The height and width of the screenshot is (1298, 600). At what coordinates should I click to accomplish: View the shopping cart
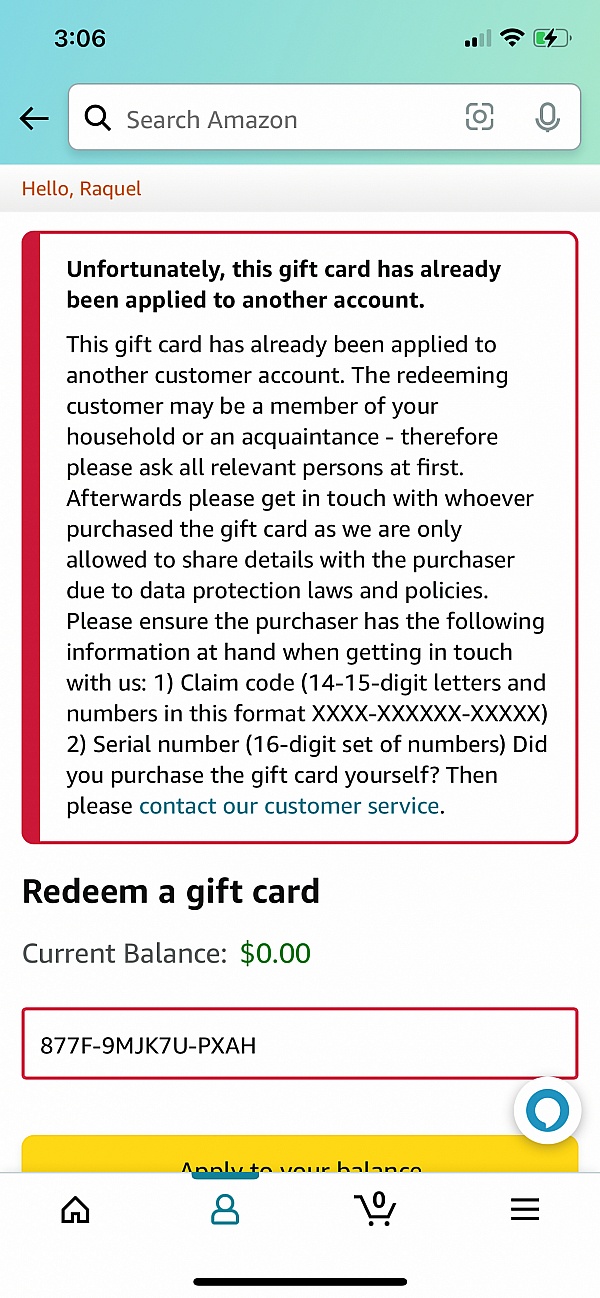[375, 1210]
